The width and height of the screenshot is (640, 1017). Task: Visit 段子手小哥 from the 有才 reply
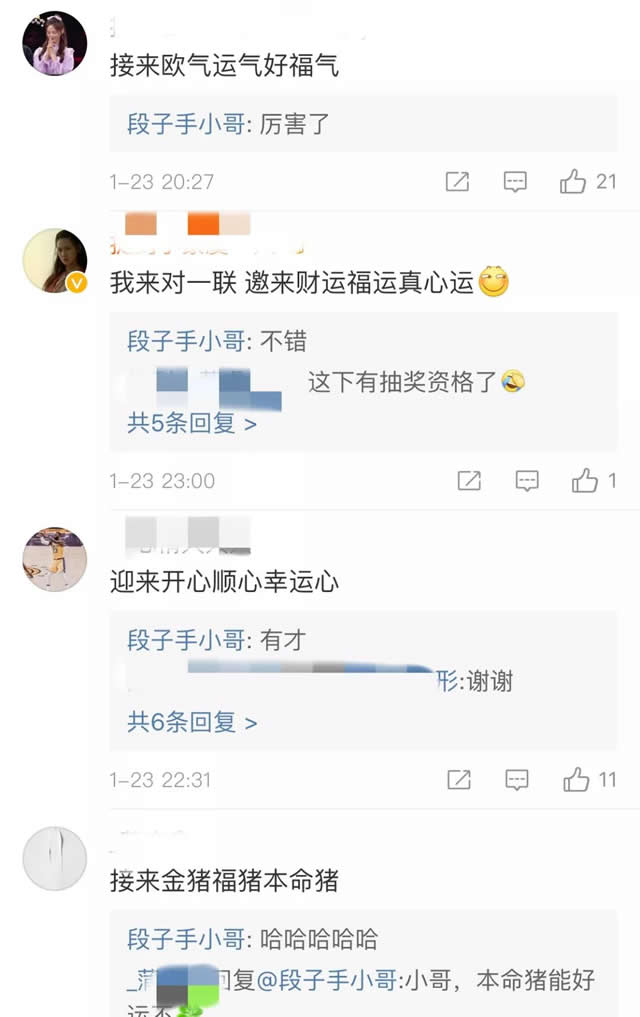tap(186, 640)
